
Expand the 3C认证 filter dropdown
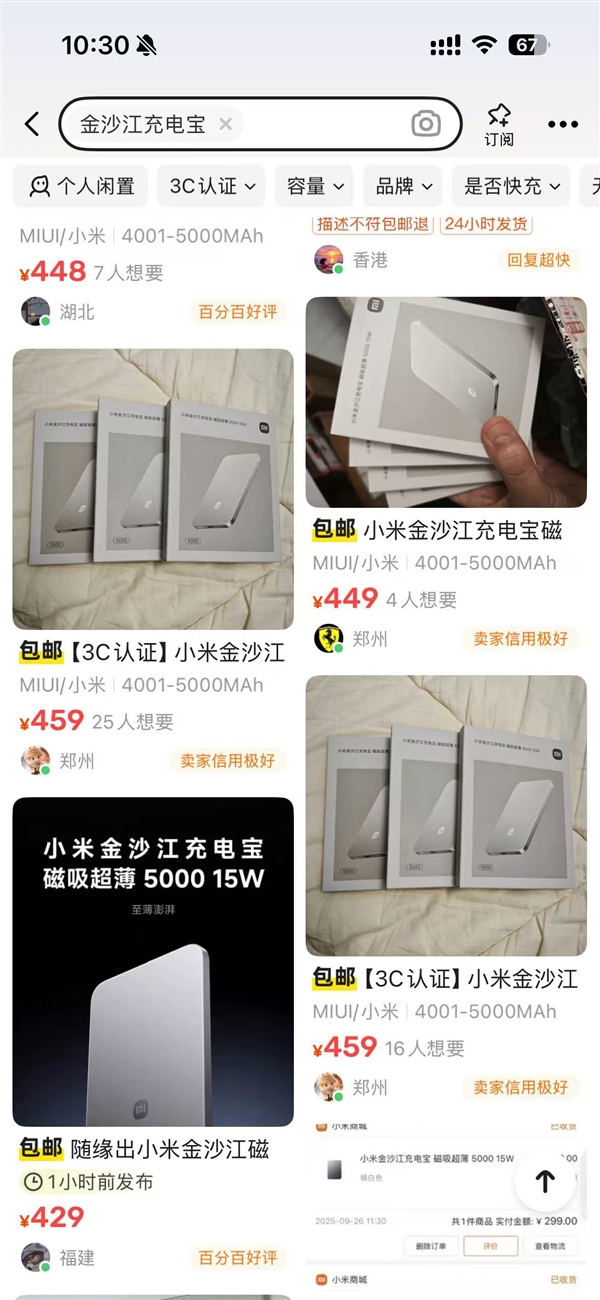click(214, 186)
